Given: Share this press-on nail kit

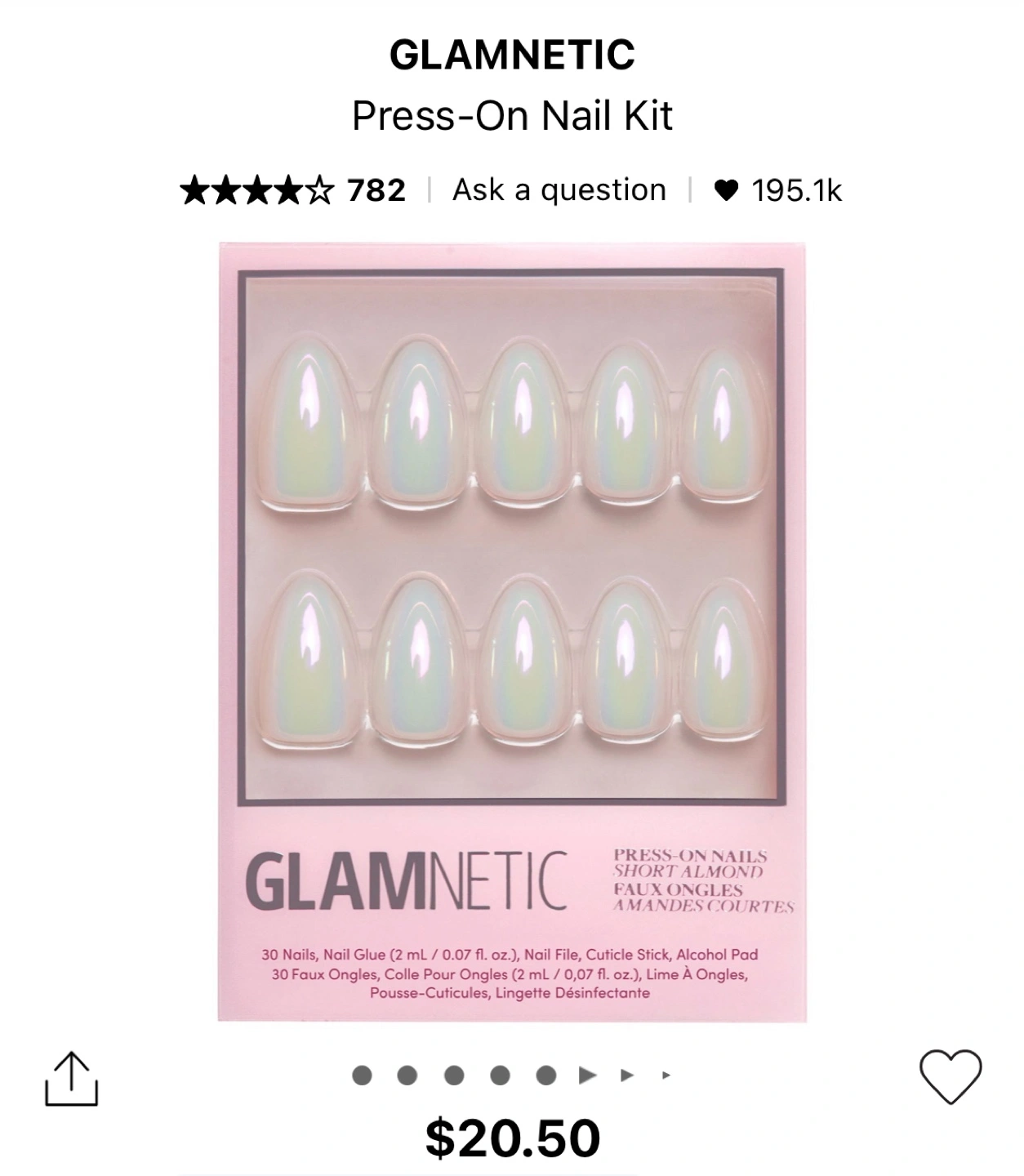Looking at the screenshot, I should (71, 1079).
